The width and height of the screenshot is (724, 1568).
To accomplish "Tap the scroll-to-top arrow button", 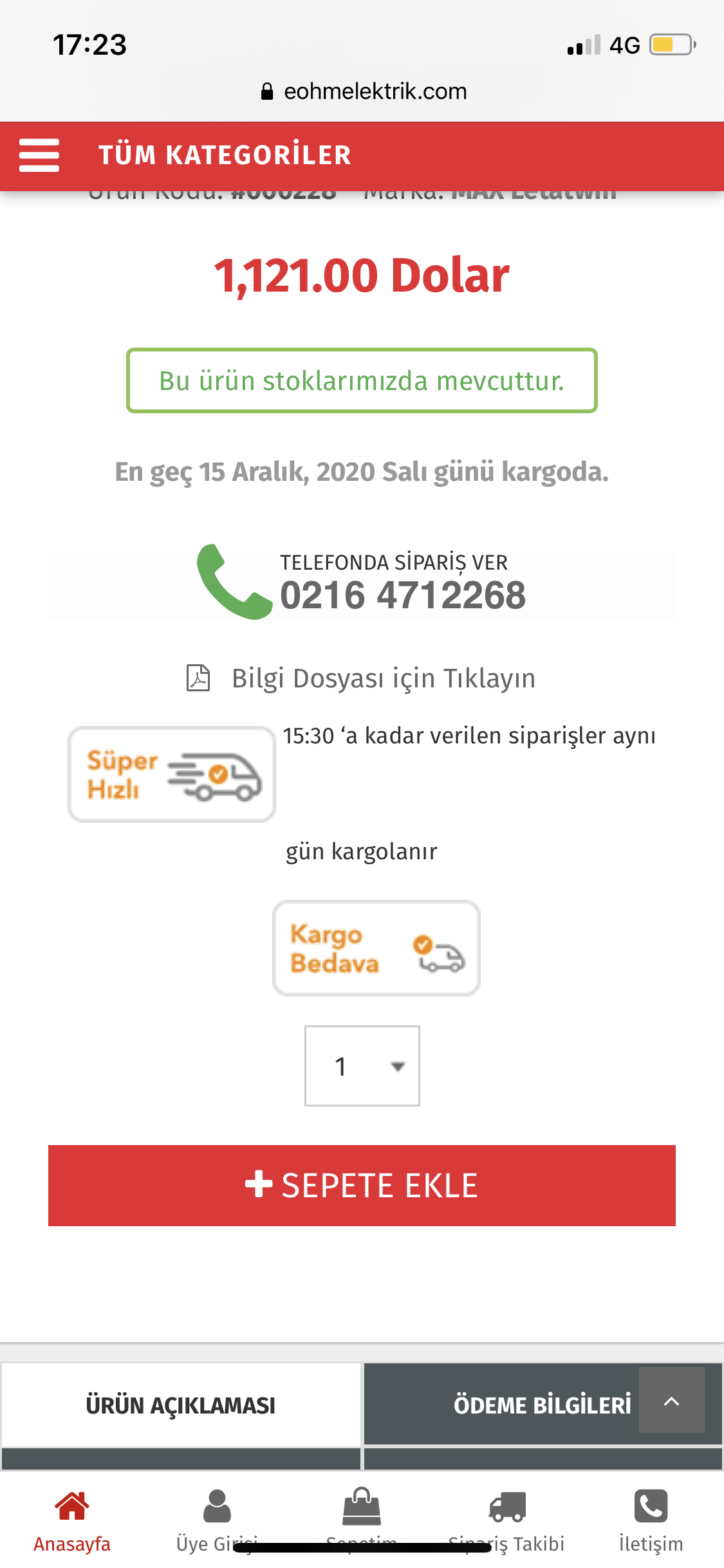I will pos(671,1401).
